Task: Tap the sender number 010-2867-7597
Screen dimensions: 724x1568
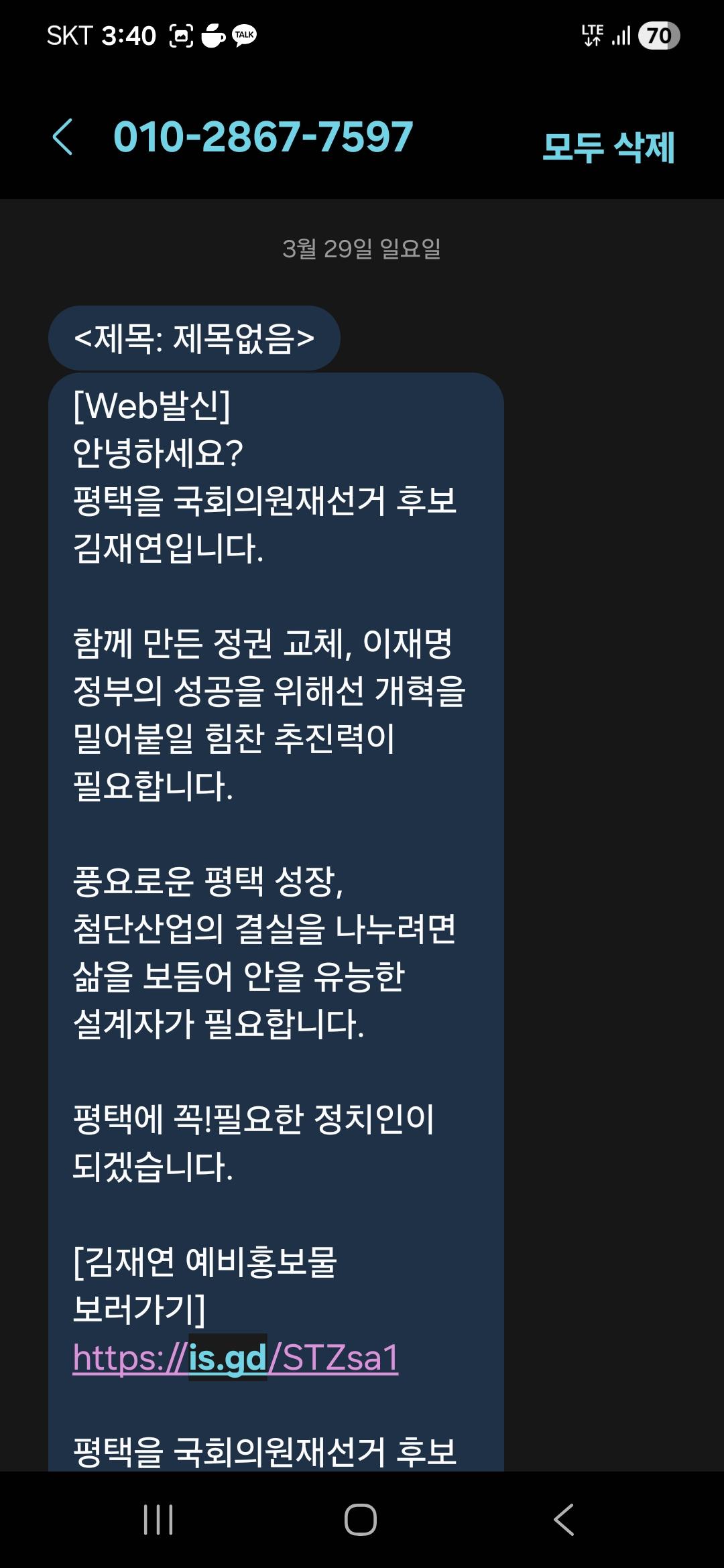Action: [263, 137]
